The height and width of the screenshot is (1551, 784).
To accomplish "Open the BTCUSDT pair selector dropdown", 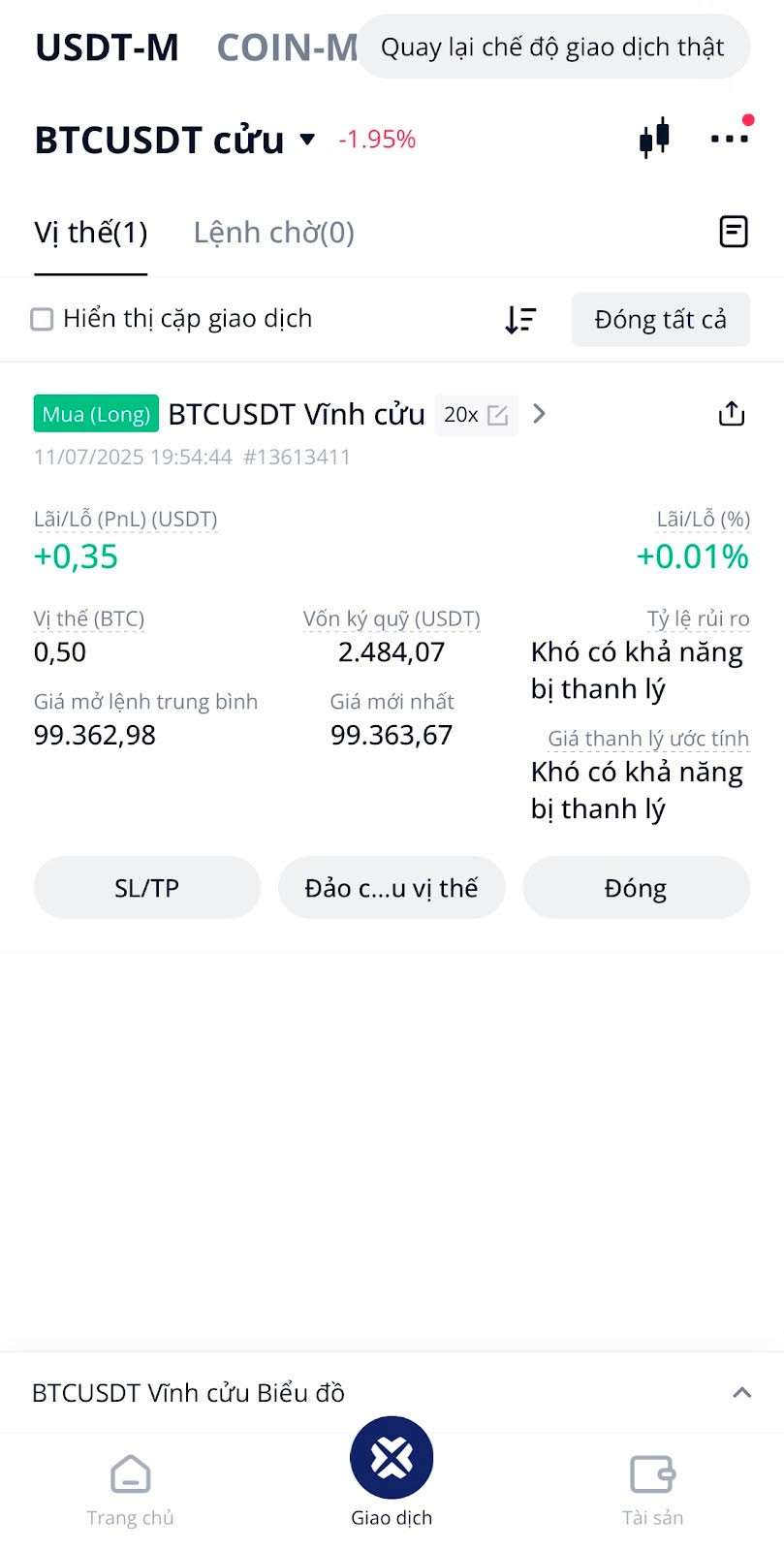I will click(x=306, y=140).
